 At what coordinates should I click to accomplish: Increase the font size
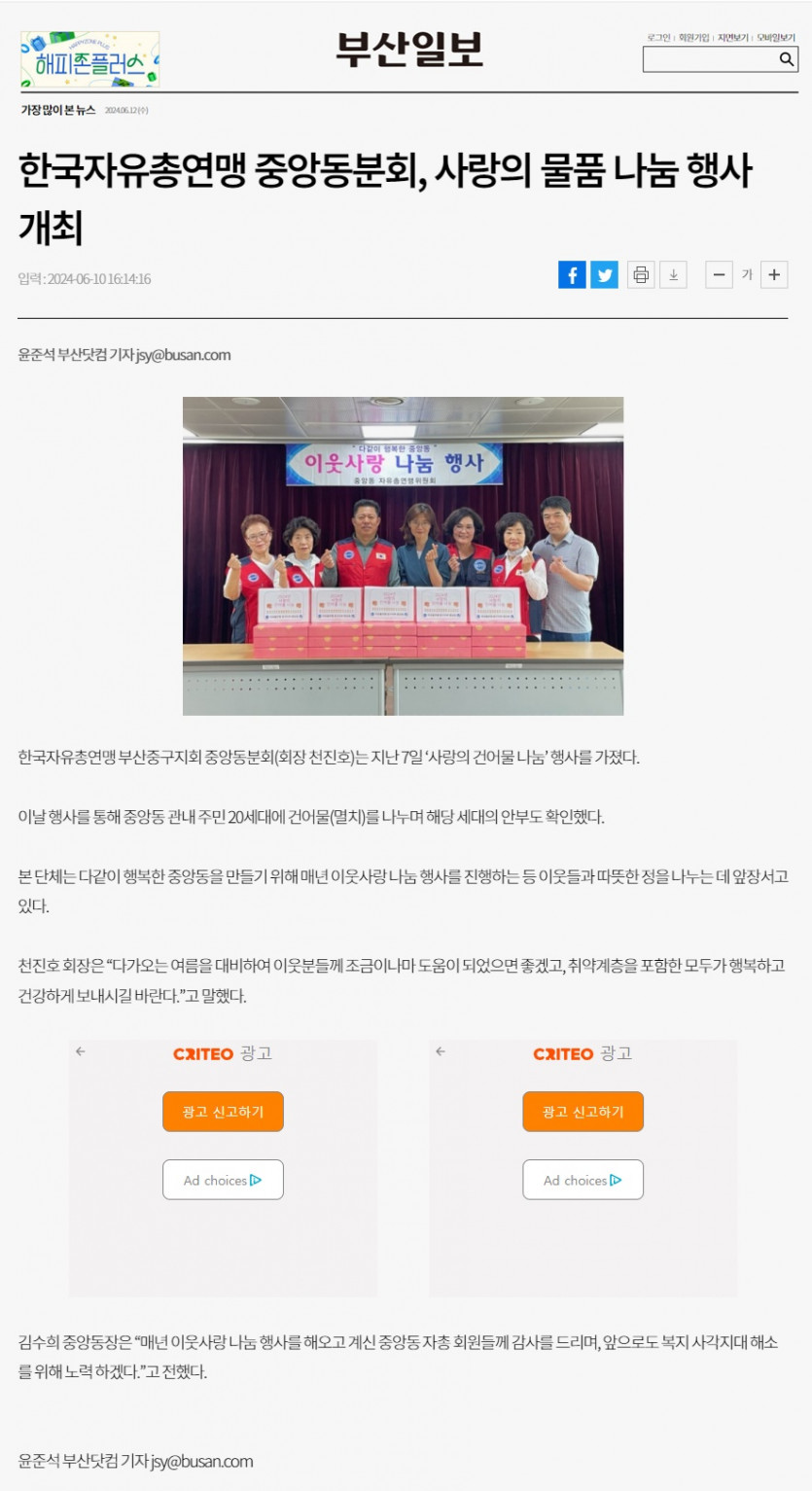[774, 275]
